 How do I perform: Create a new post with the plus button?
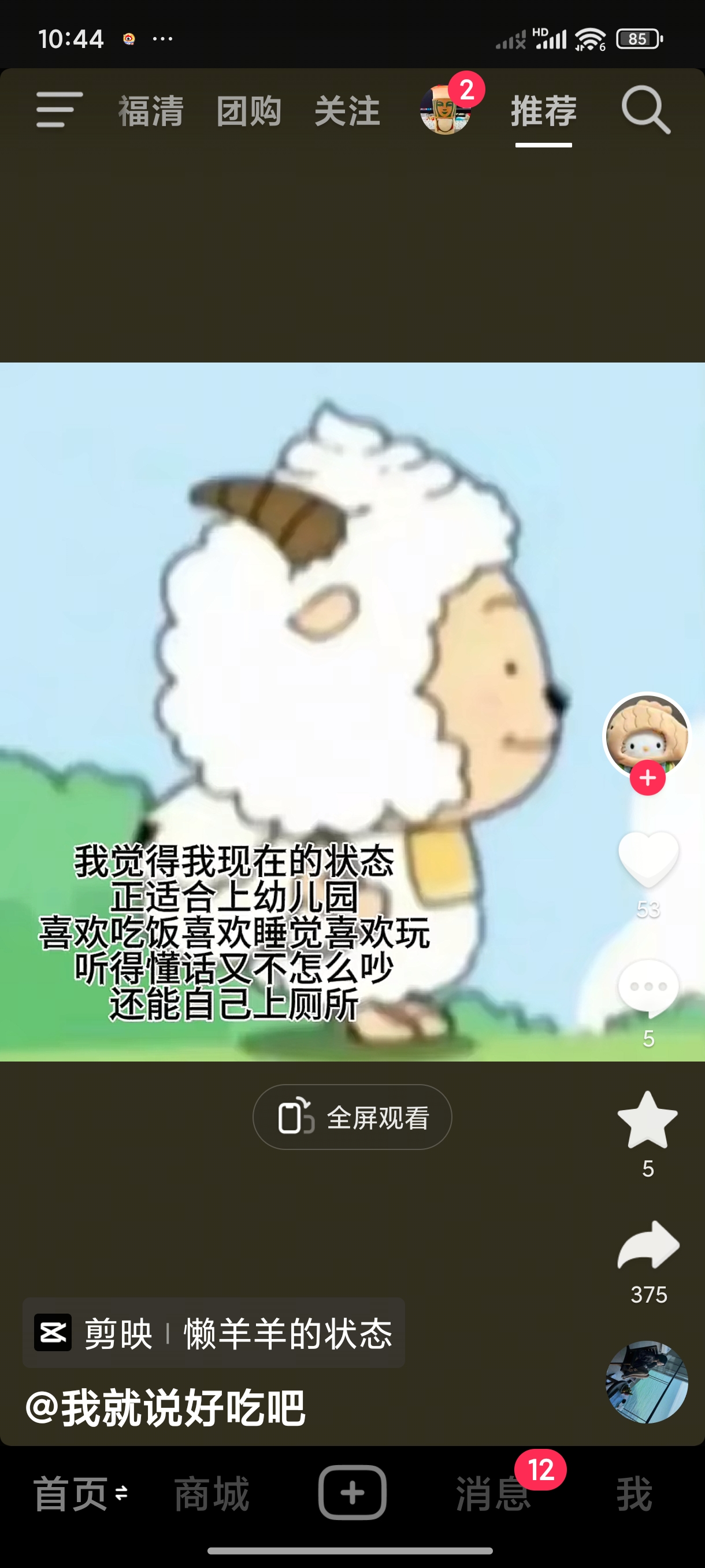[x=352, y=1492]
